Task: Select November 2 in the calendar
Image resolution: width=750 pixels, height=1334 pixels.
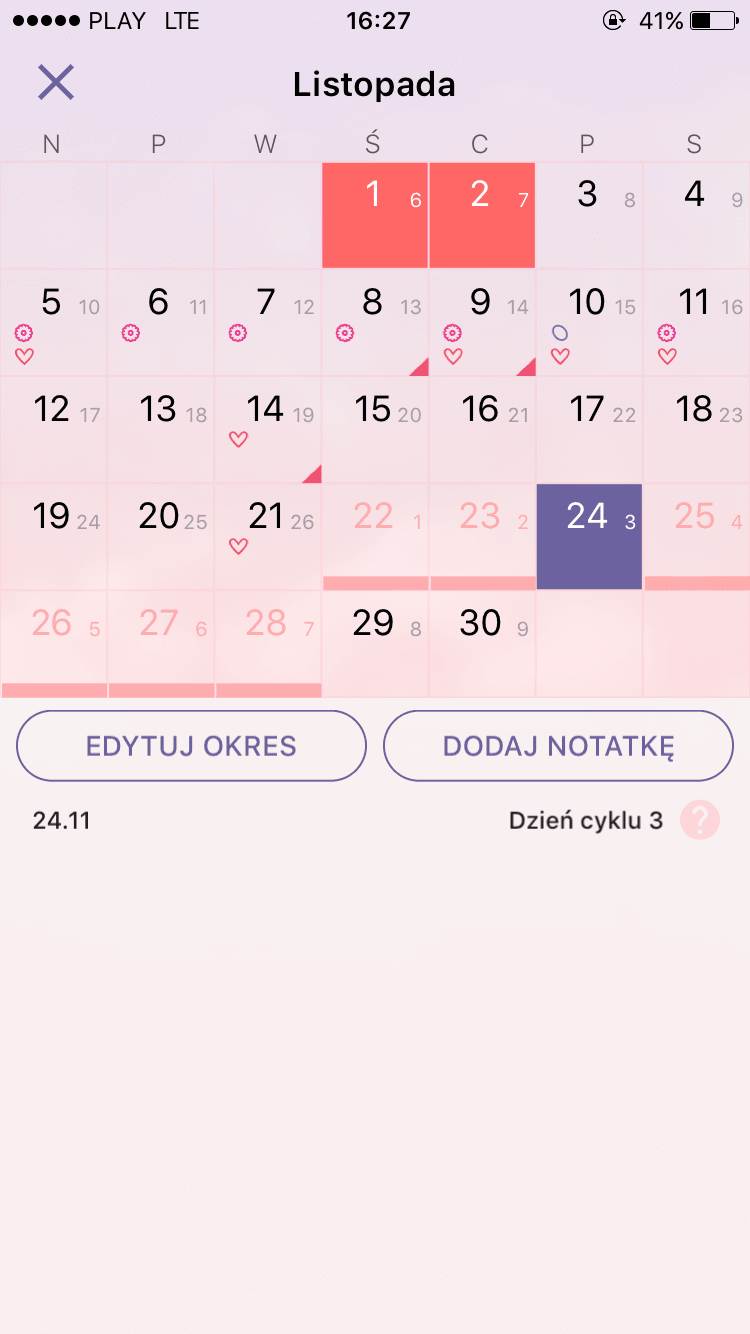Action: click(x=482, y=215)
